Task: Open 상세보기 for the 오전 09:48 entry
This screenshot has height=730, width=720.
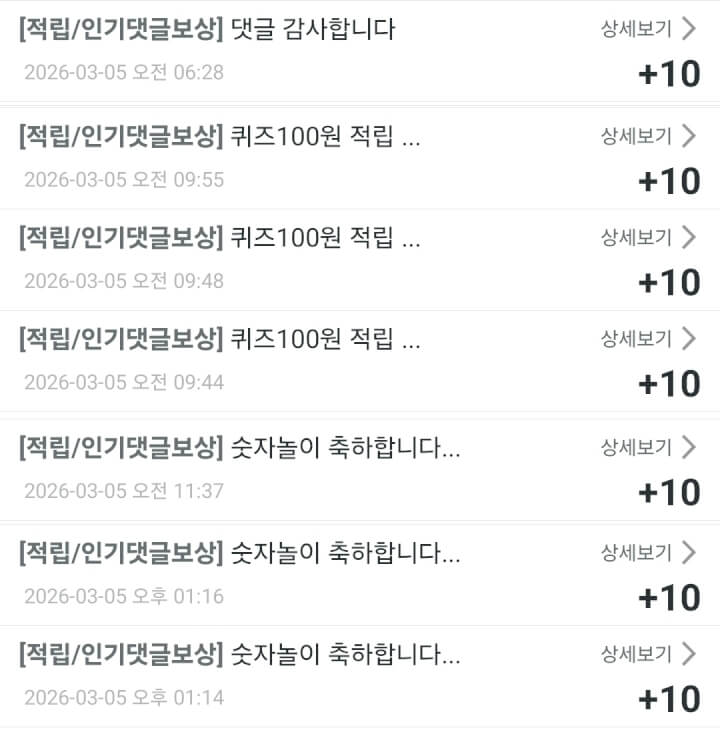Action: 647,238
